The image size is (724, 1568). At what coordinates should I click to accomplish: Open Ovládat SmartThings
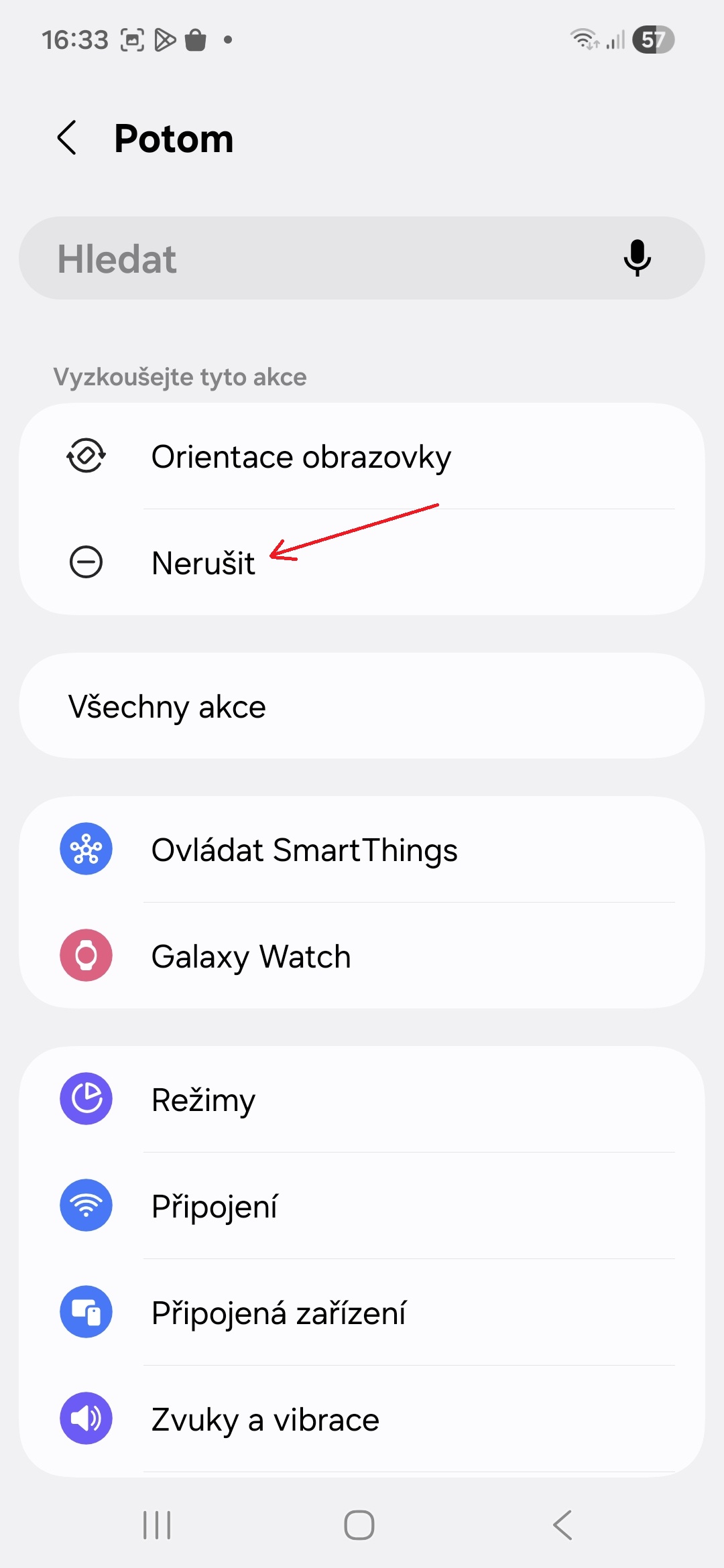(362, 850)
